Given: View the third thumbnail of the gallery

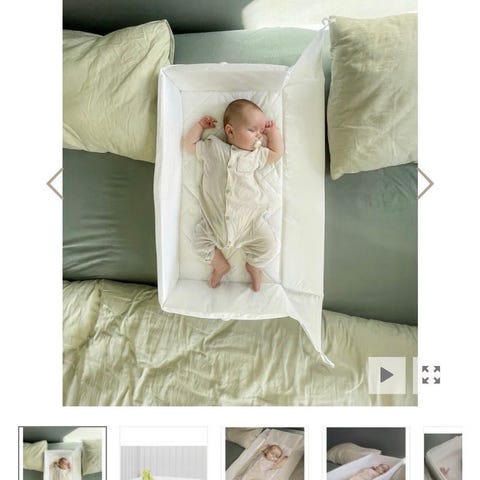Looking at the screenshot, I should [265, 453].
